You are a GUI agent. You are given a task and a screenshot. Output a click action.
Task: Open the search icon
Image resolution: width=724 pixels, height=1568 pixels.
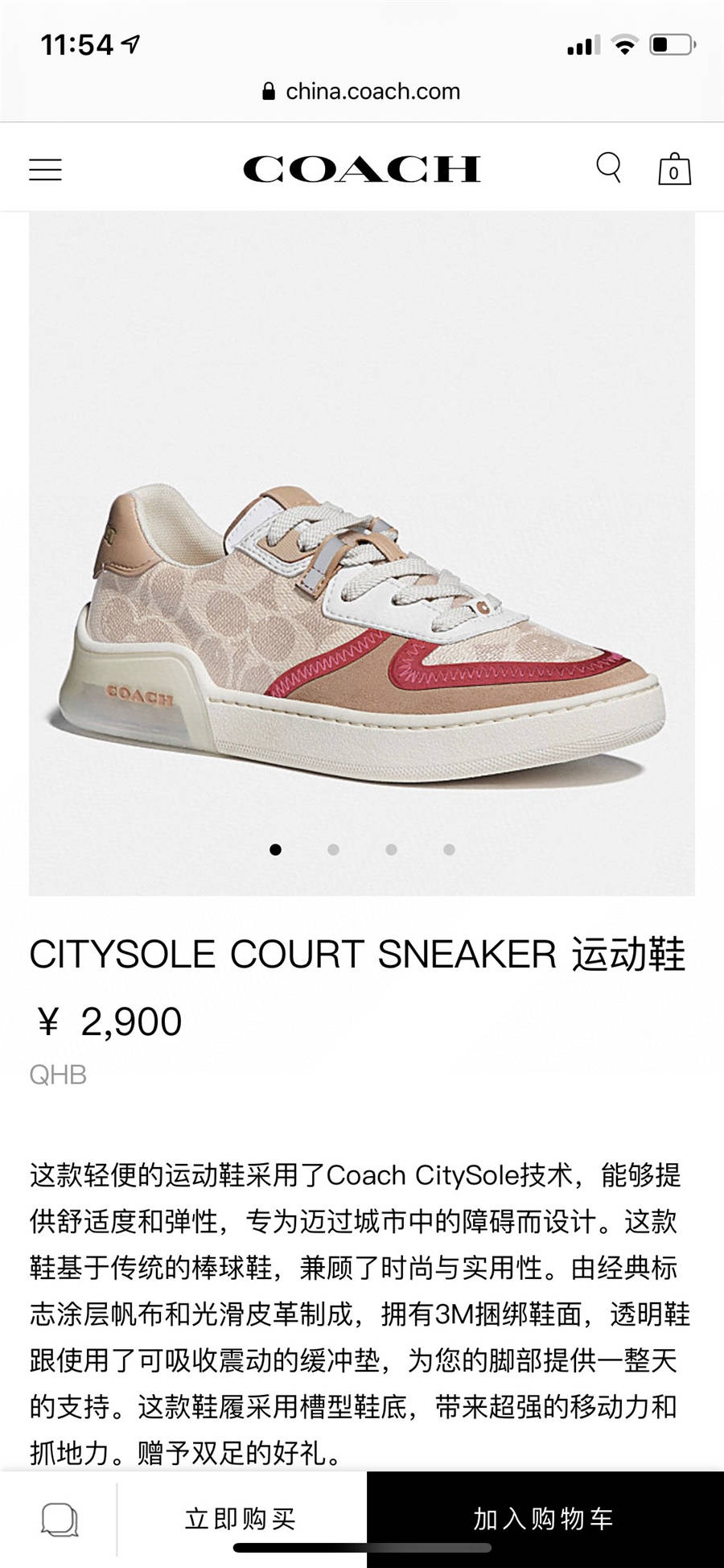(608, 168)
